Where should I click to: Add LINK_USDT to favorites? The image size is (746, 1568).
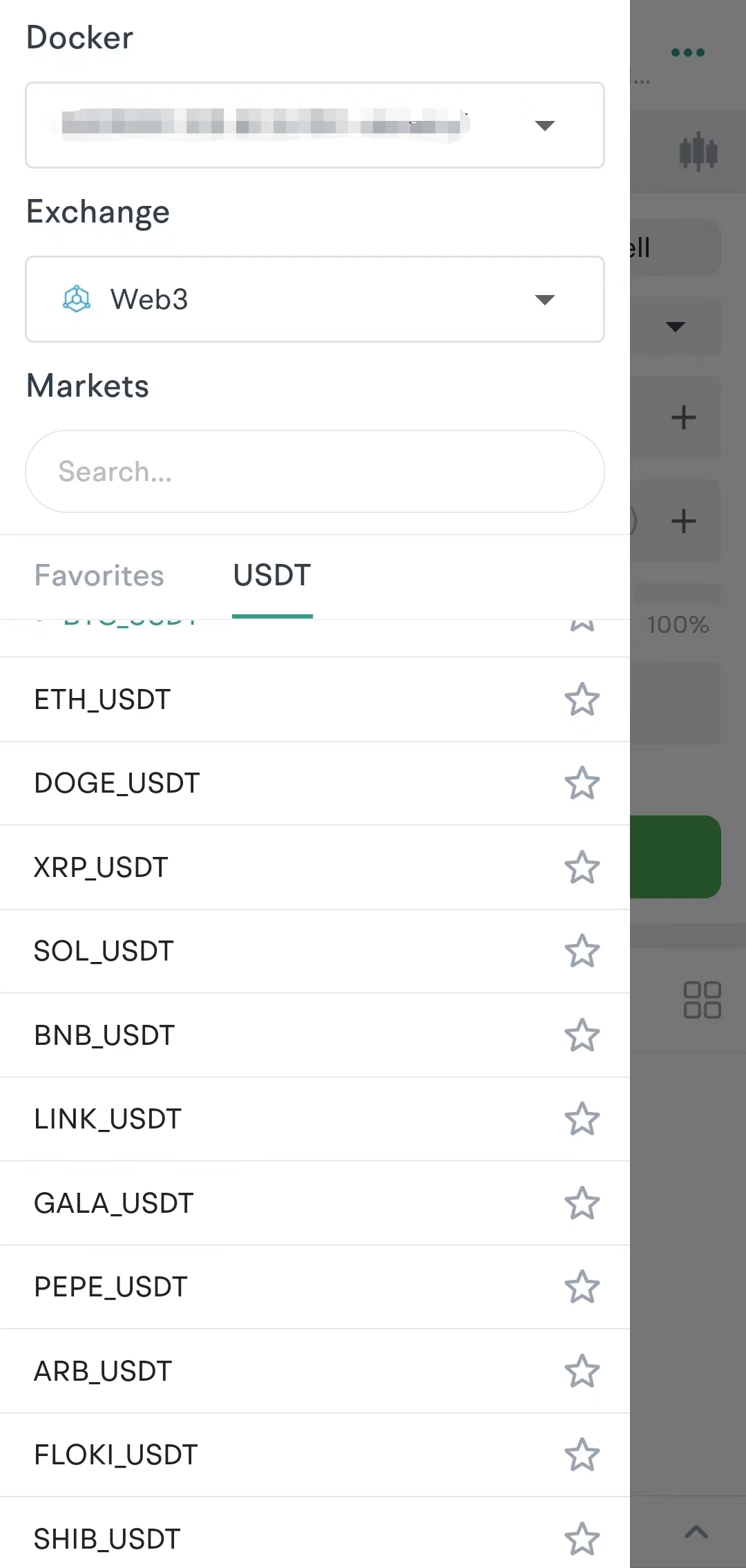point(582,1119)
